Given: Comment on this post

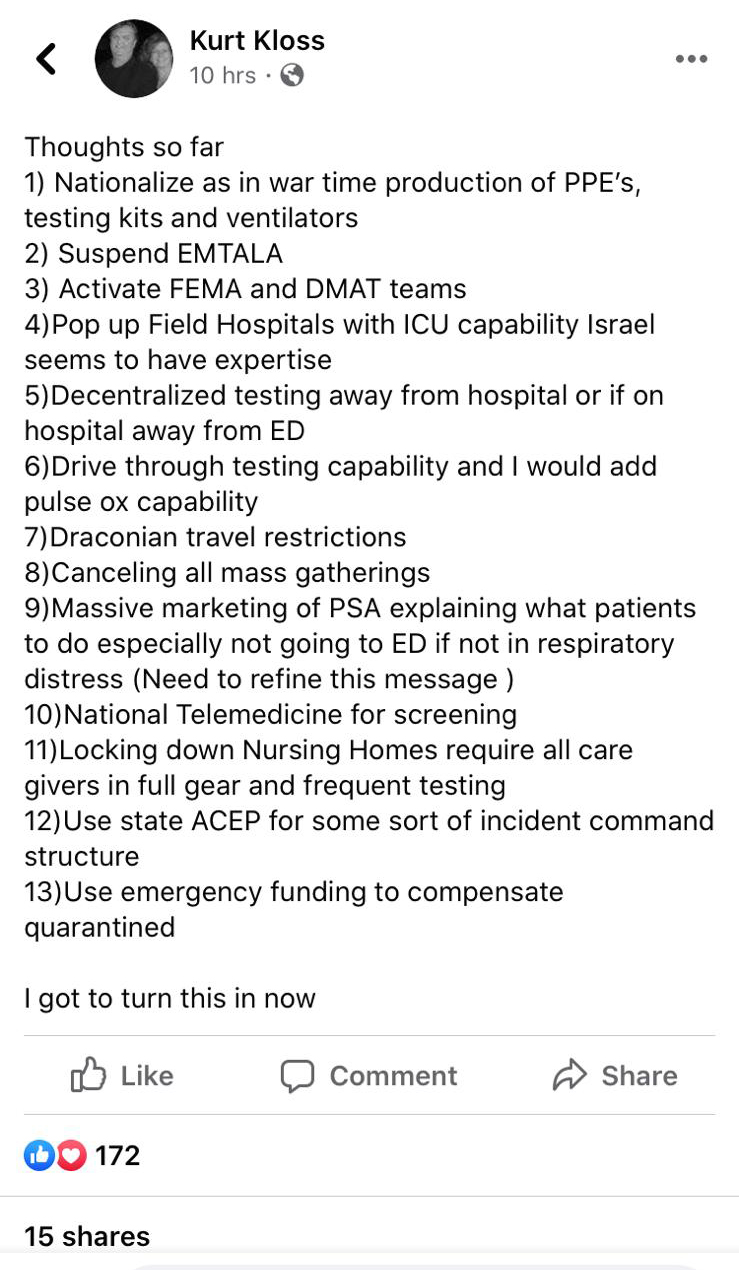Looking at the screenshot, I should pos(369,1076).
